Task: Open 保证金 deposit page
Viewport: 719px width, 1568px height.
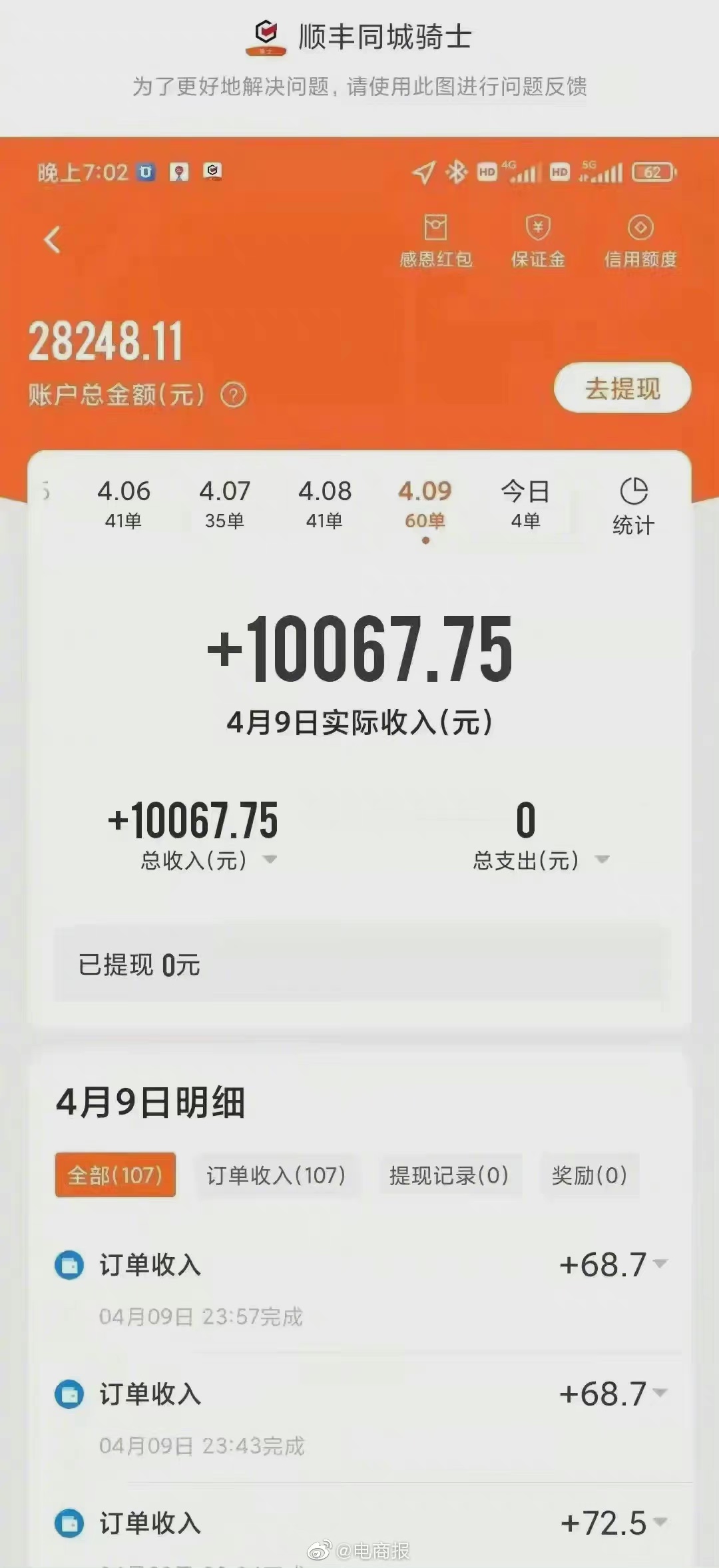Action: pos(538,240)
